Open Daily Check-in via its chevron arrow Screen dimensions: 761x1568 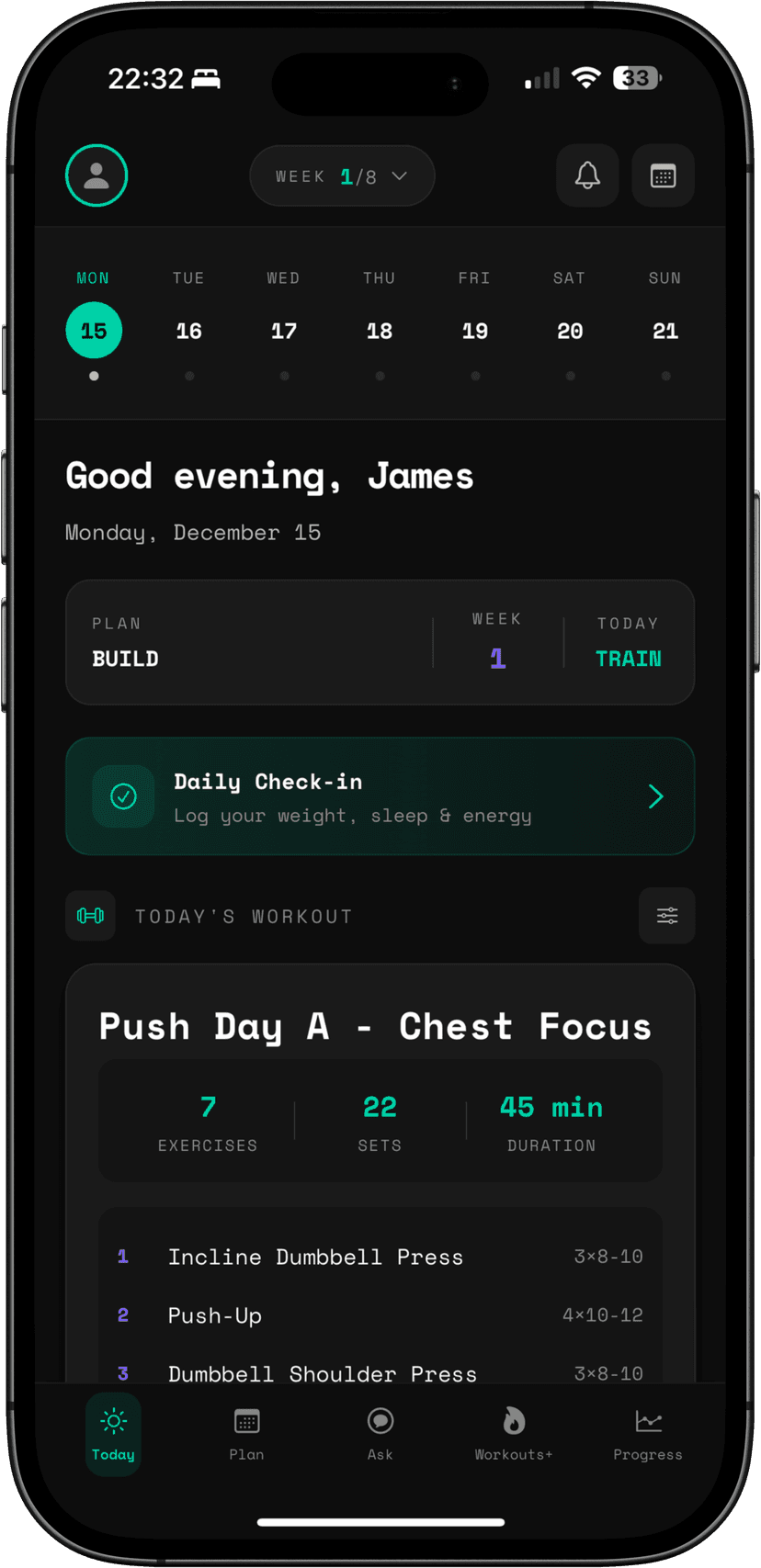655,796
